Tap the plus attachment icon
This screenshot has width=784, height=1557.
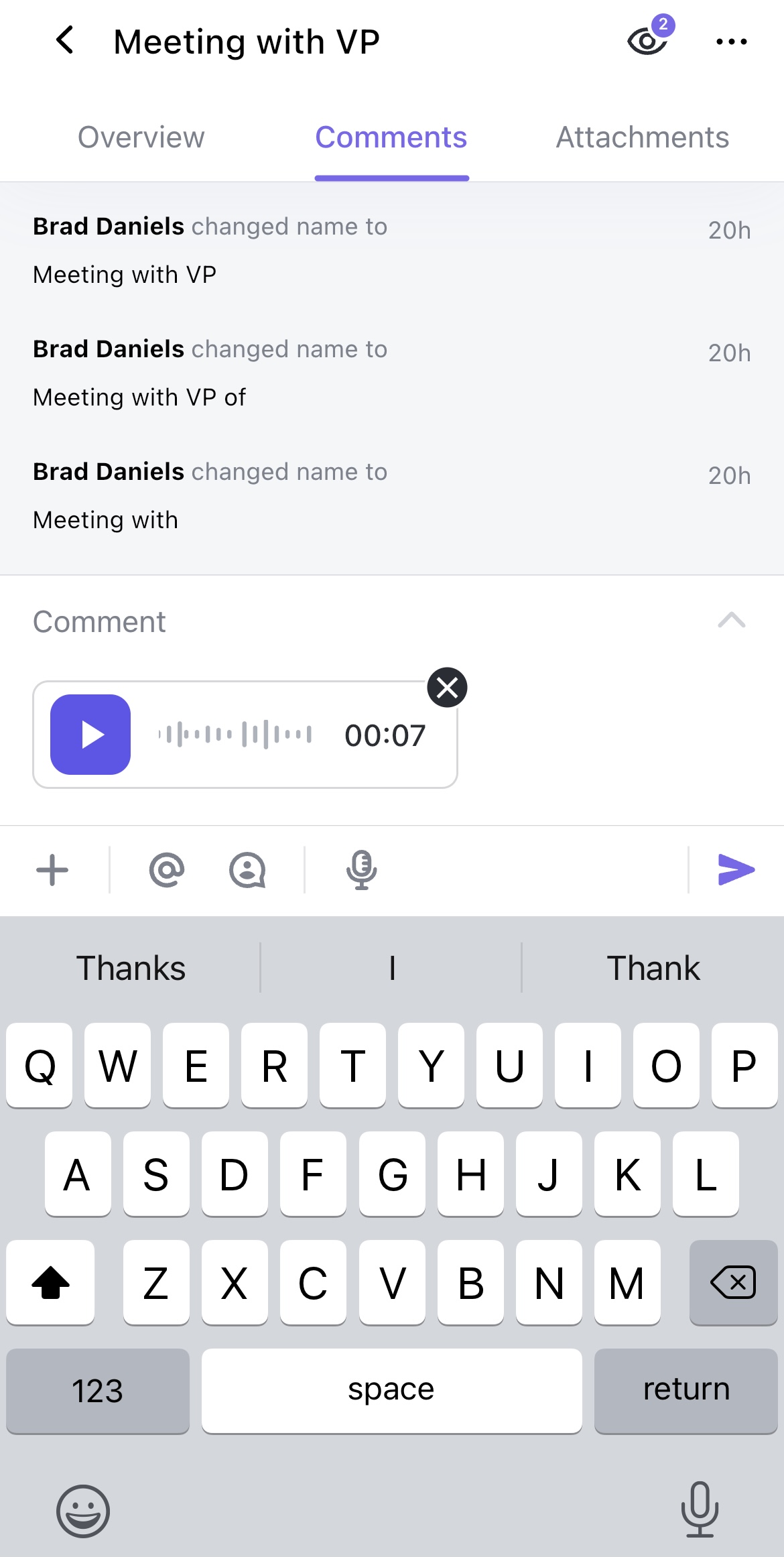(52, 870)
